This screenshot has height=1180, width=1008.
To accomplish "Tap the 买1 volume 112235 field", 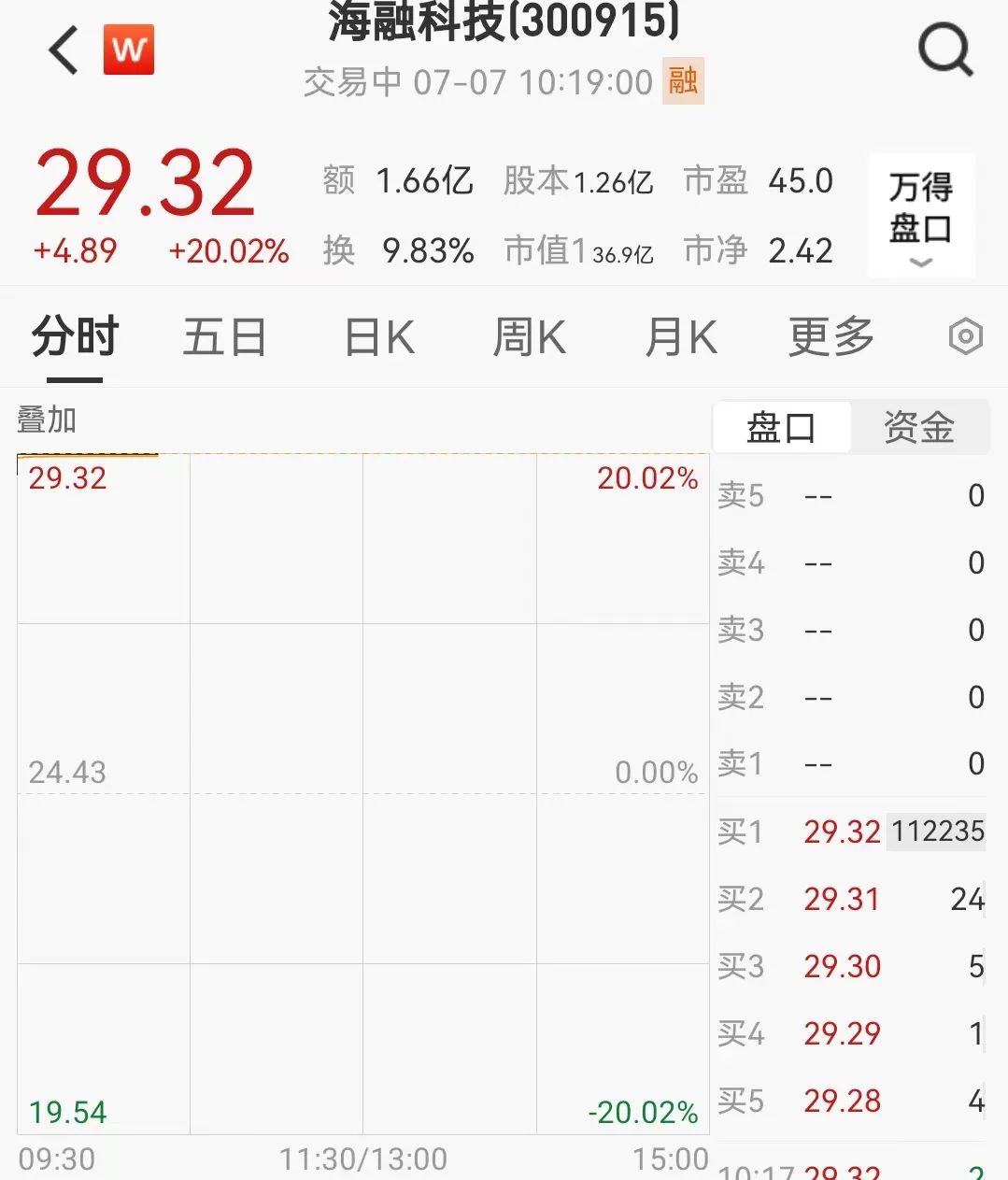I will click(x=935, y=832).
